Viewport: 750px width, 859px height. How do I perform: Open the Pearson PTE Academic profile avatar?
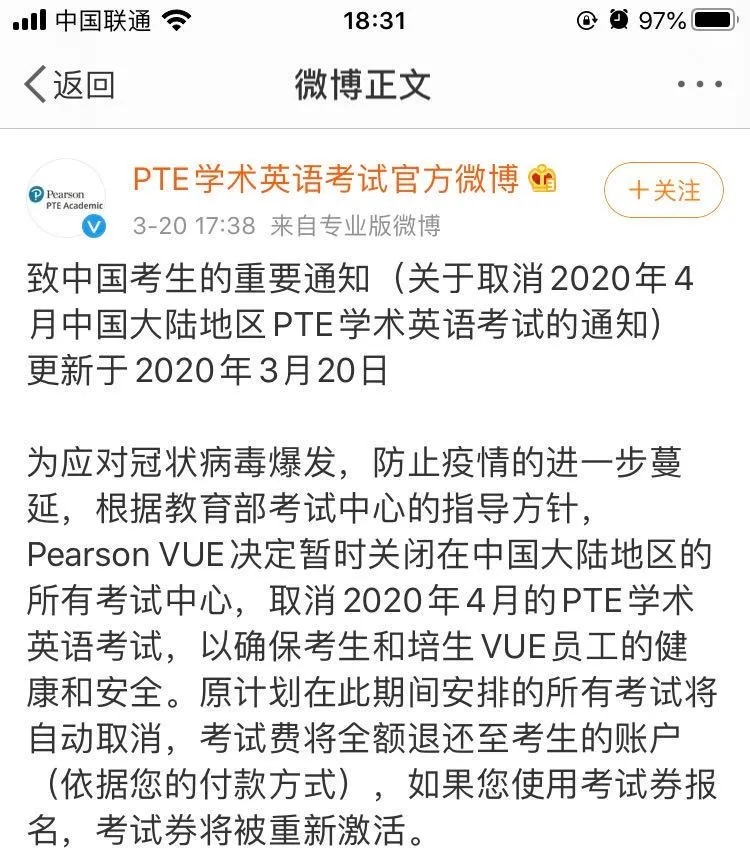click(x=66, y=198)
